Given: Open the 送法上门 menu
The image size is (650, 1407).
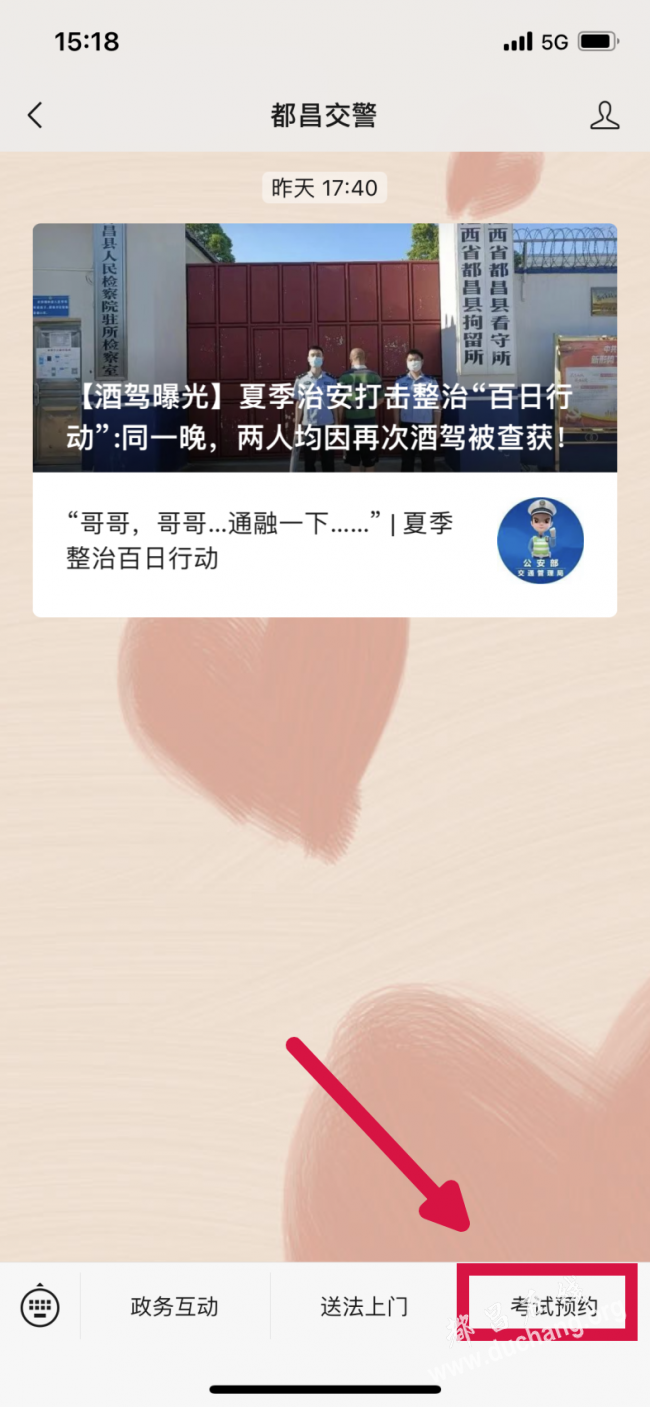Looking at the screenshot, I should 364,1306.
